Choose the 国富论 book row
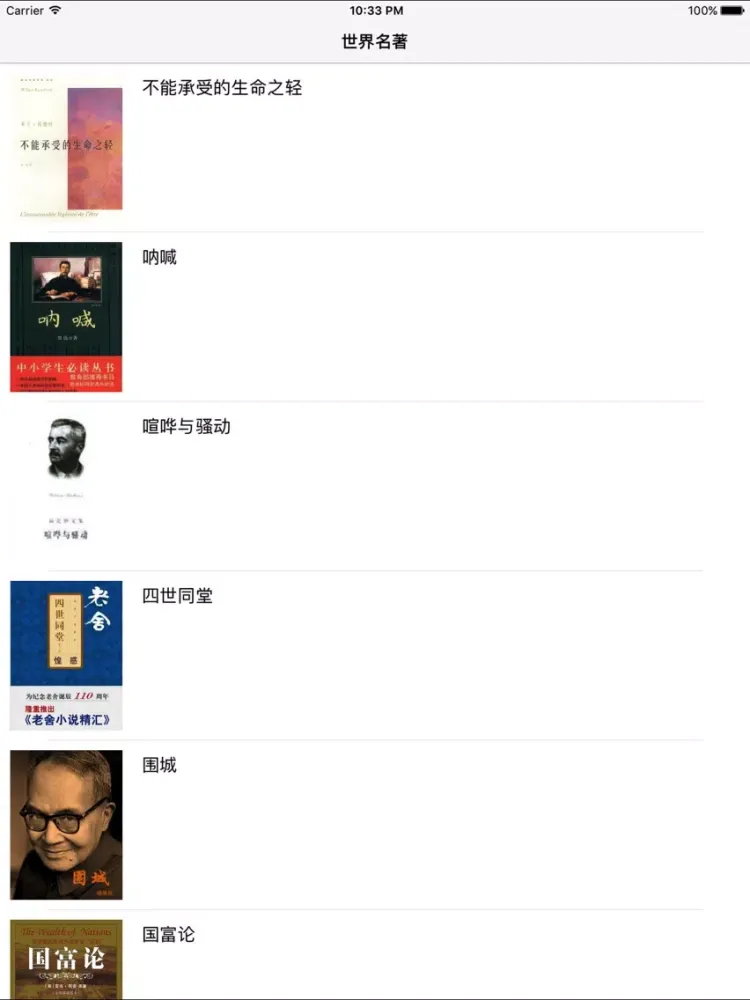 pos(169,935)
